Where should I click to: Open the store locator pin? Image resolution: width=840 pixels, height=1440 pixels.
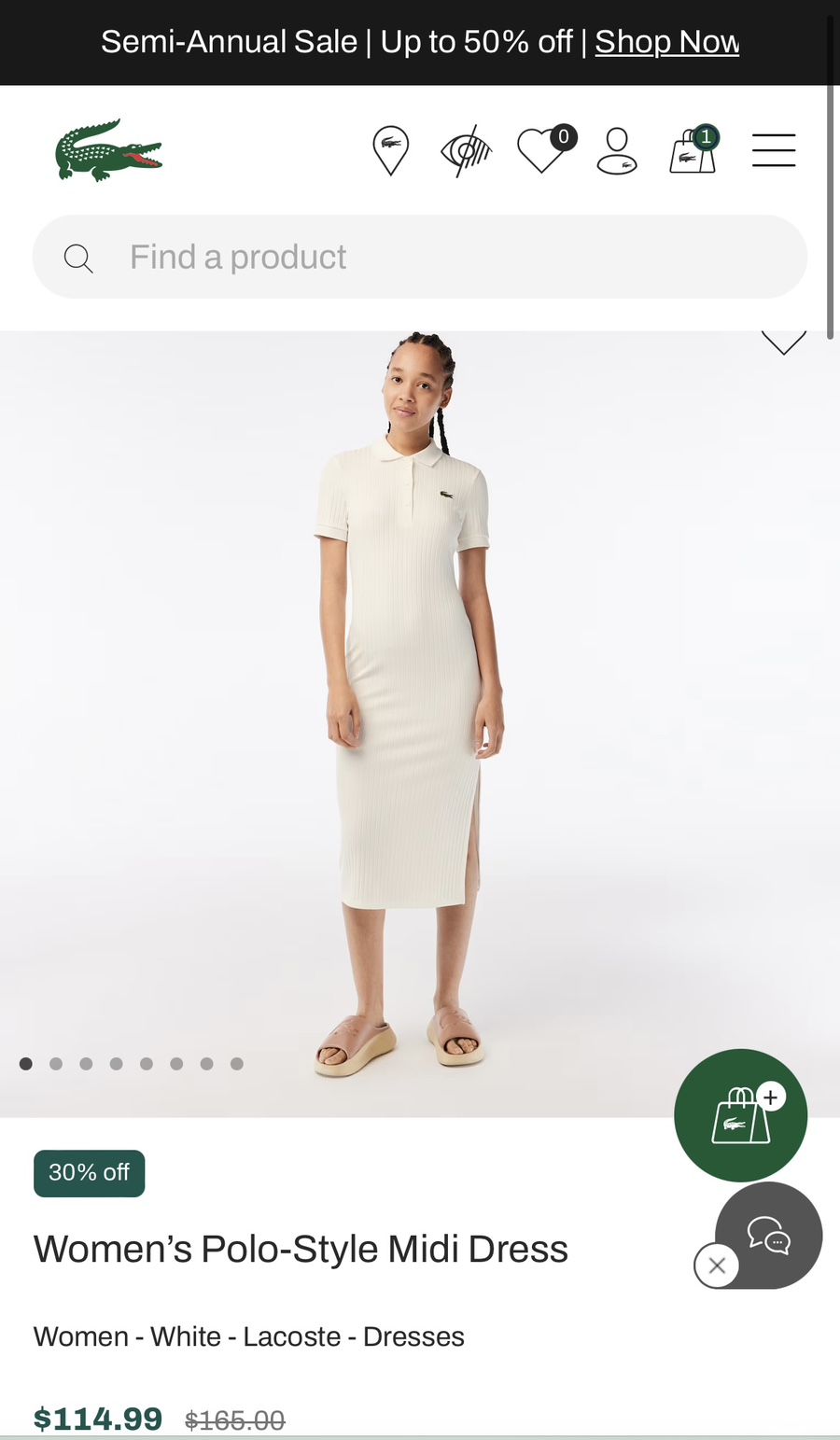pos(390,150)
